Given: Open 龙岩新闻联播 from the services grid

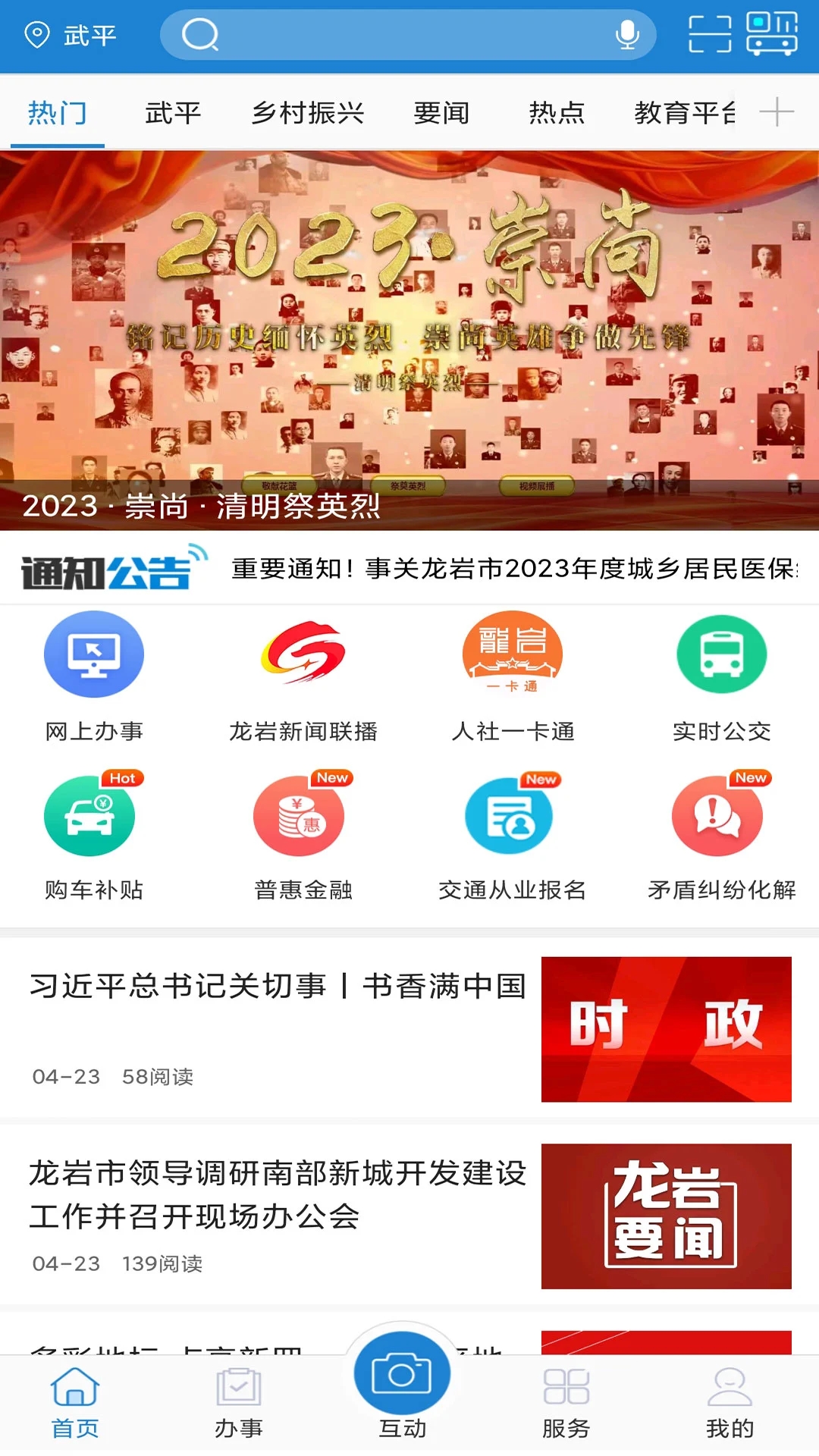Looking at the screenshot, I should tap(302, 679).
